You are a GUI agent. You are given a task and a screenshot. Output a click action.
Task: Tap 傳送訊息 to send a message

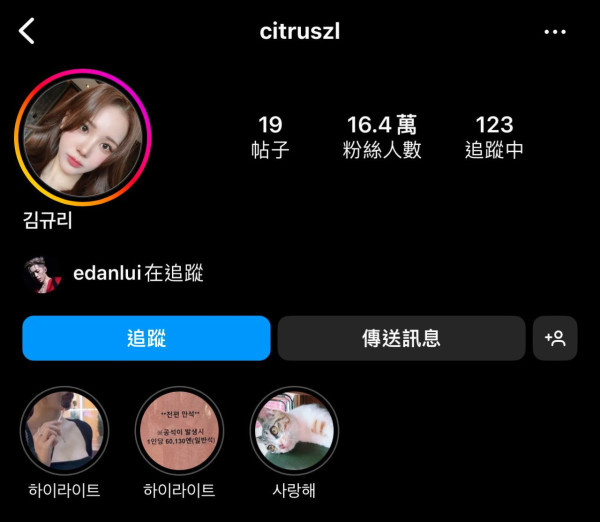(400, 338)
